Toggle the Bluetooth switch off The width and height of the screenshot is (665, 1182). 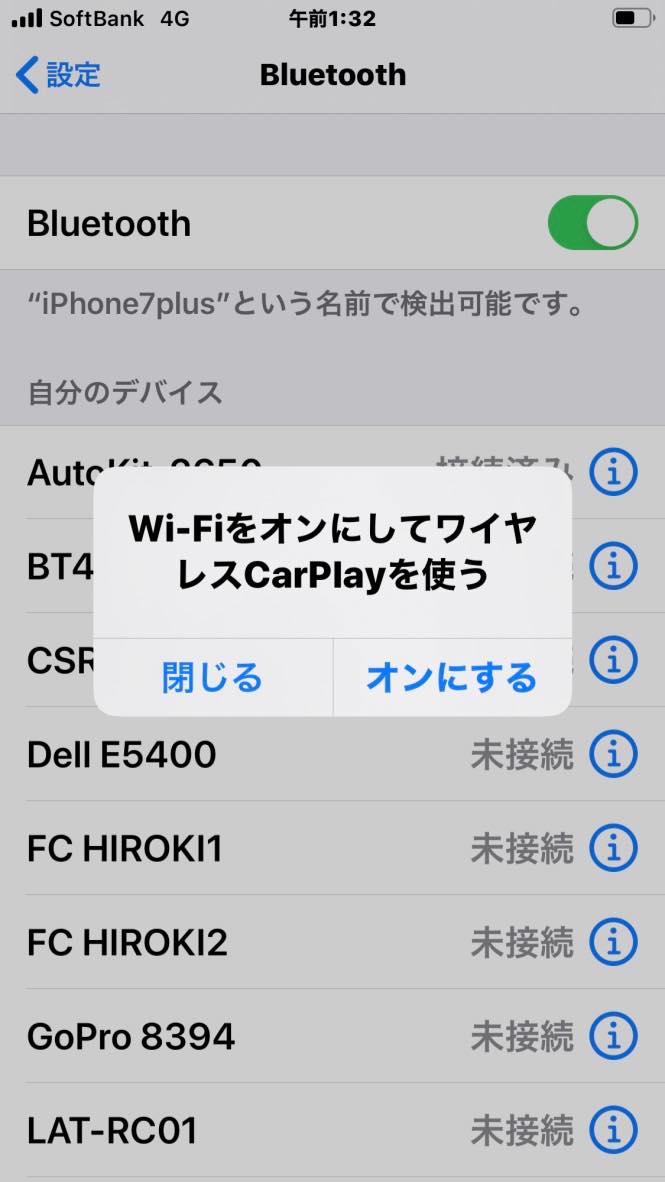pos(593,222)
